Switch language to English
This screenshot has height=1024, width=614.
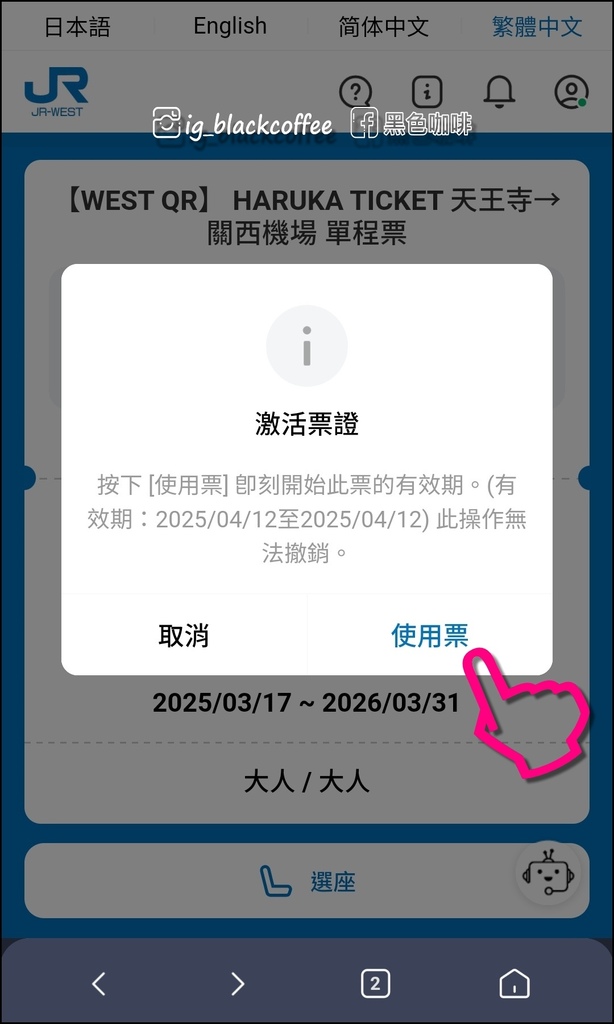coord(230,26)
